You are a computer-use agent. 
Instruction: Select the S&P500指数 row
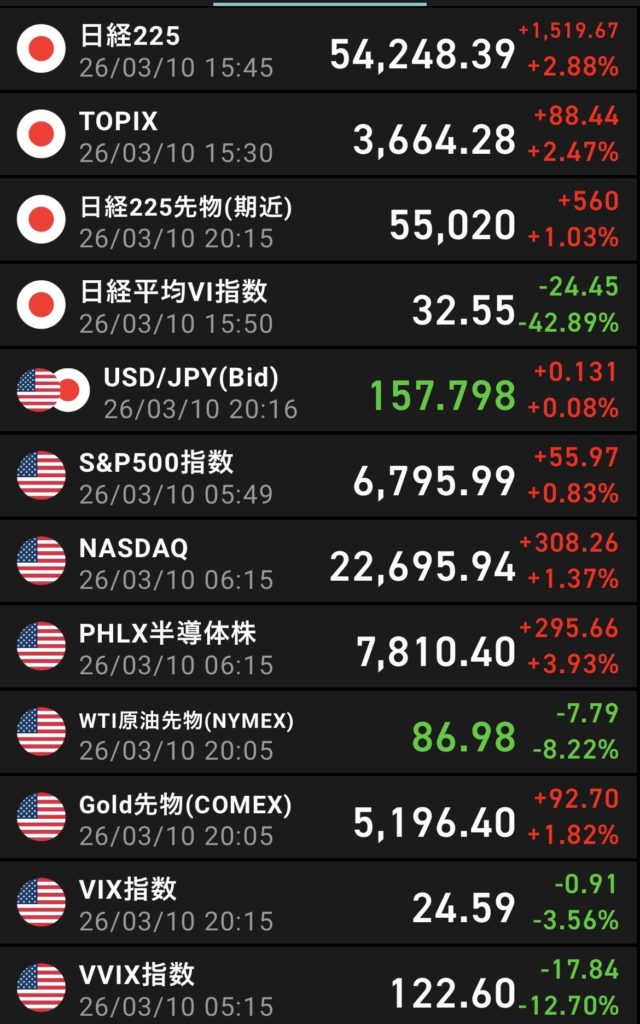[320, 476]
